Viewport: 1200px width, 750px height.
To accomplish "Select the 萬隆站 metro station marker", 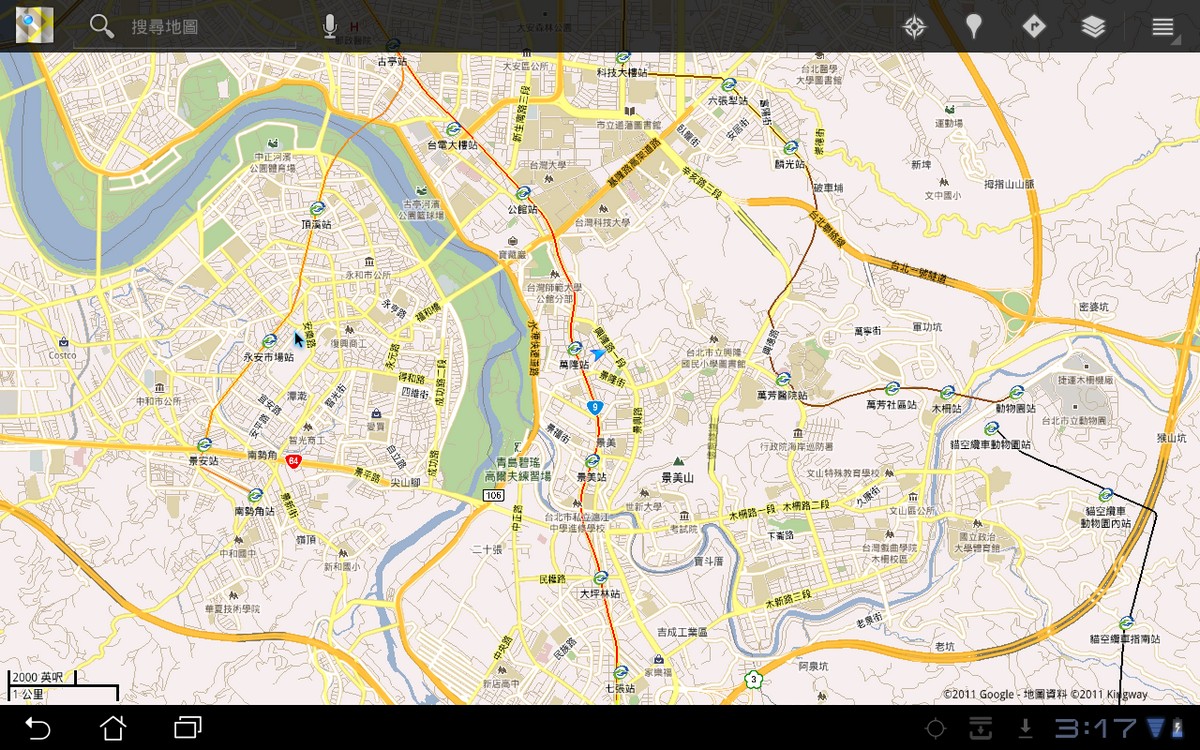I will (x=575, y=349).
